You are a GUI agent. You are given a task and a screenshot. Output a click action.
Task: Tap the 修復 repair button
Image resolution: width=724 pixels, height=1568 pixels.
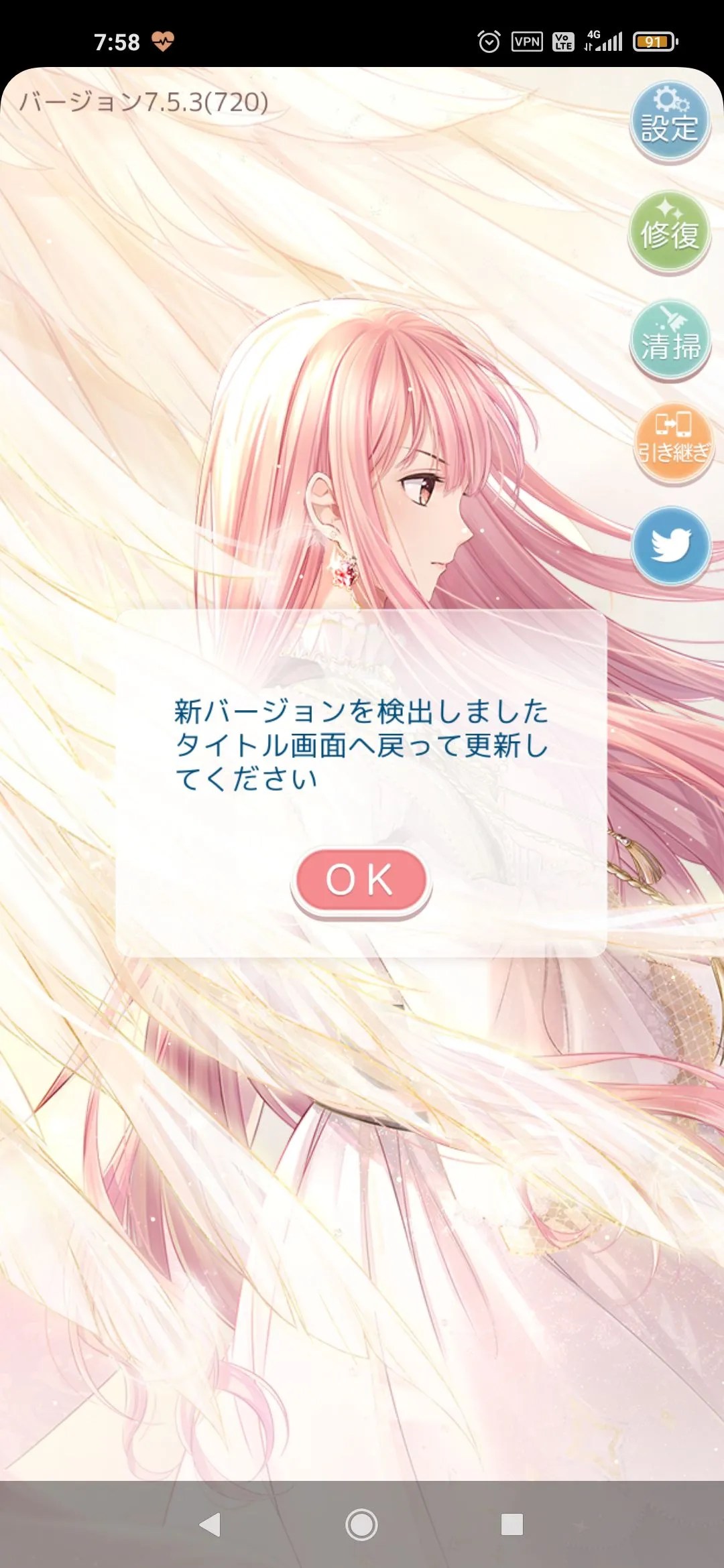pyautogui.click(x=669, y=231)
